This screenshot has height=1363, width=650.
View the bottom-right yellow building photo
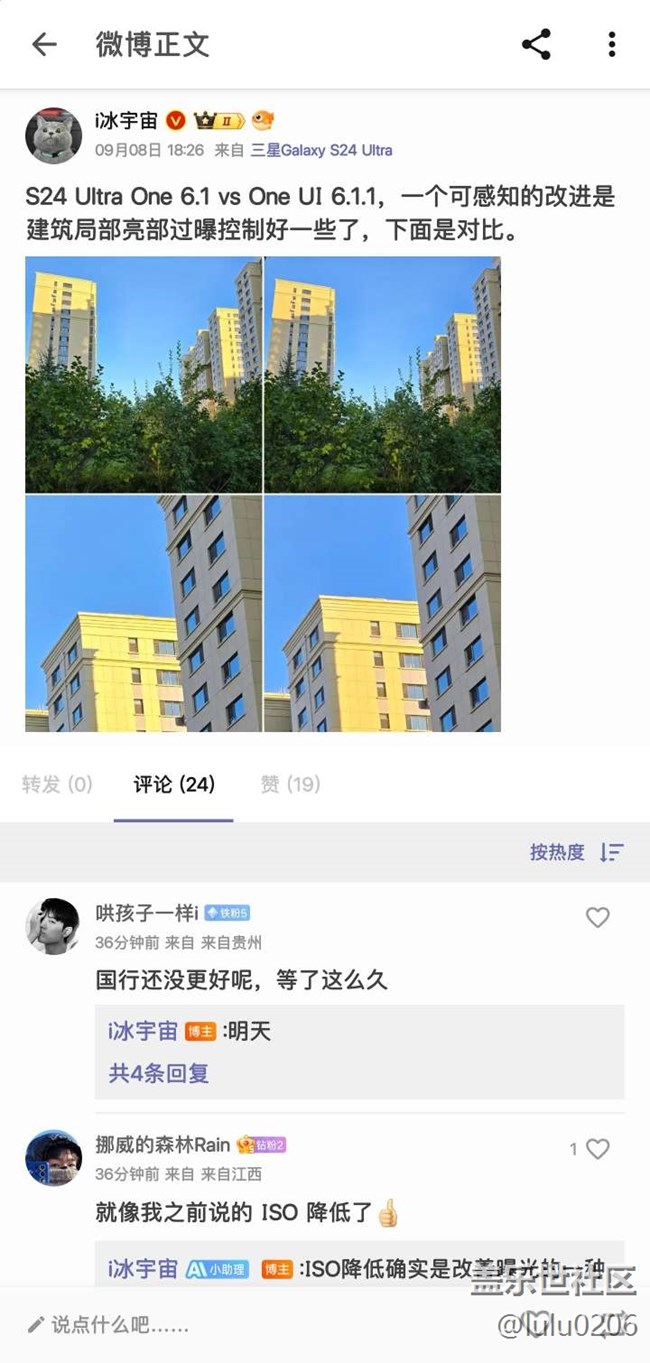pos(382,614)
